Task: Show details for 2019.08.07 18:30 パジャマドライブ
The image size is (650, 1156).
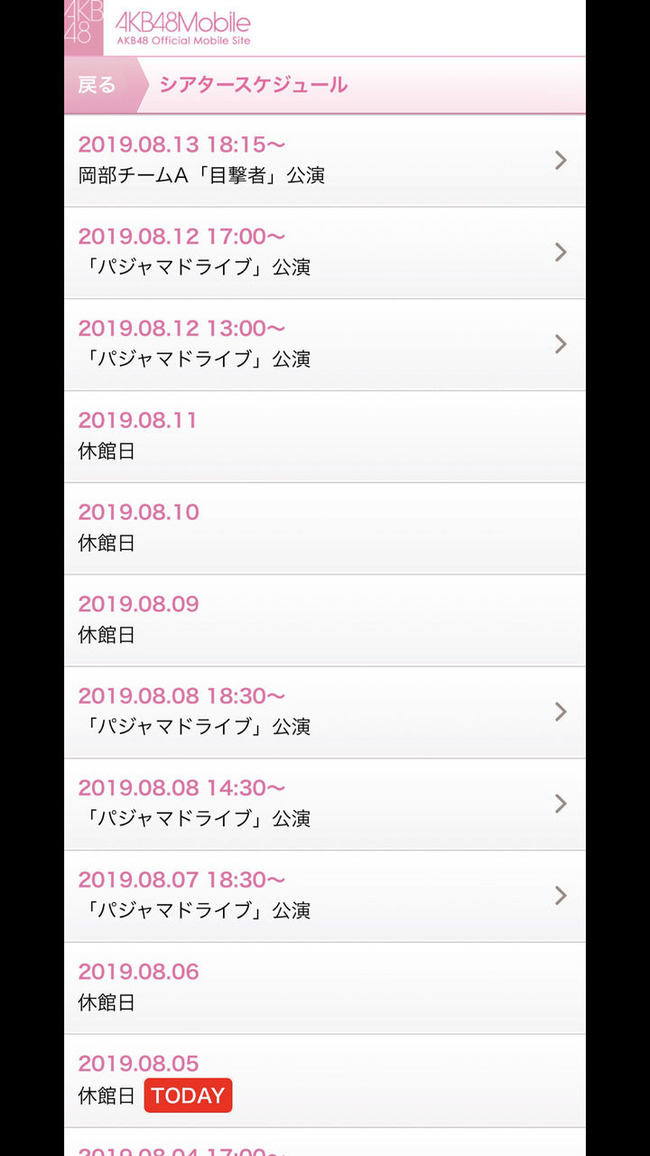Action: point(325,896)
